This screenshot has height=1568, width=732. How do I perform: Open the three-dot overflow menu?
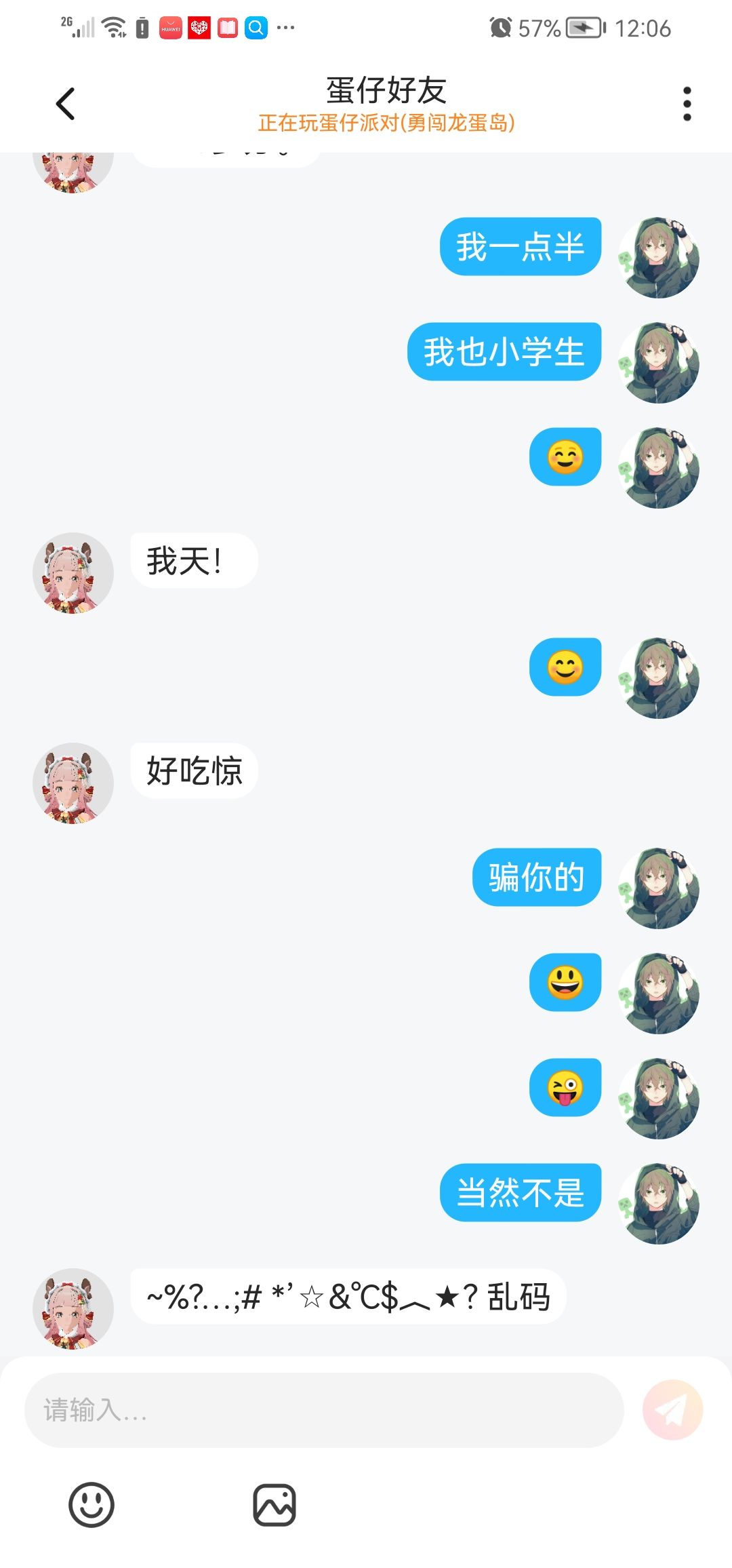[x=687, y=104]
